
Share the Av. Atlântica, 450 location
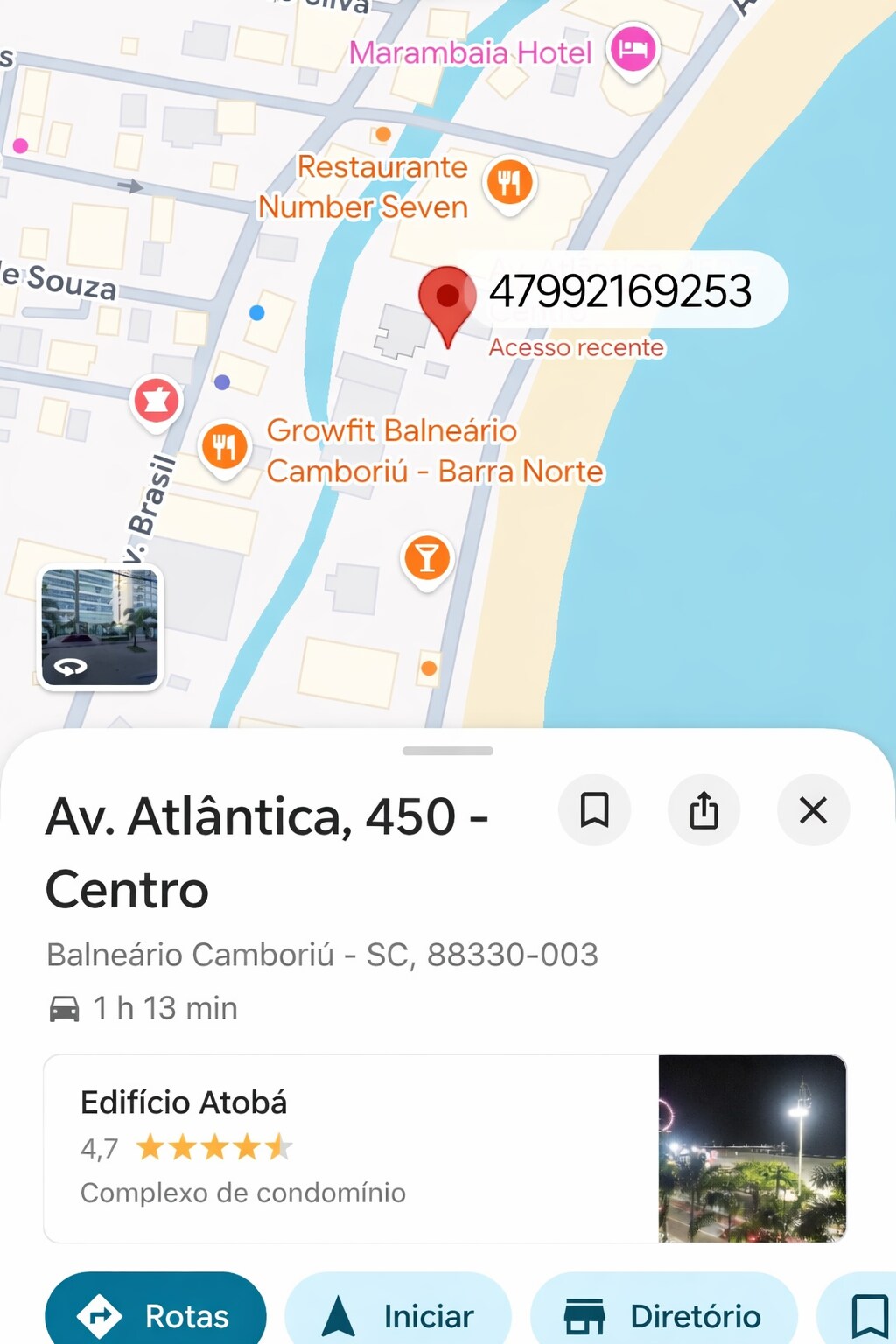coord(704,809)
